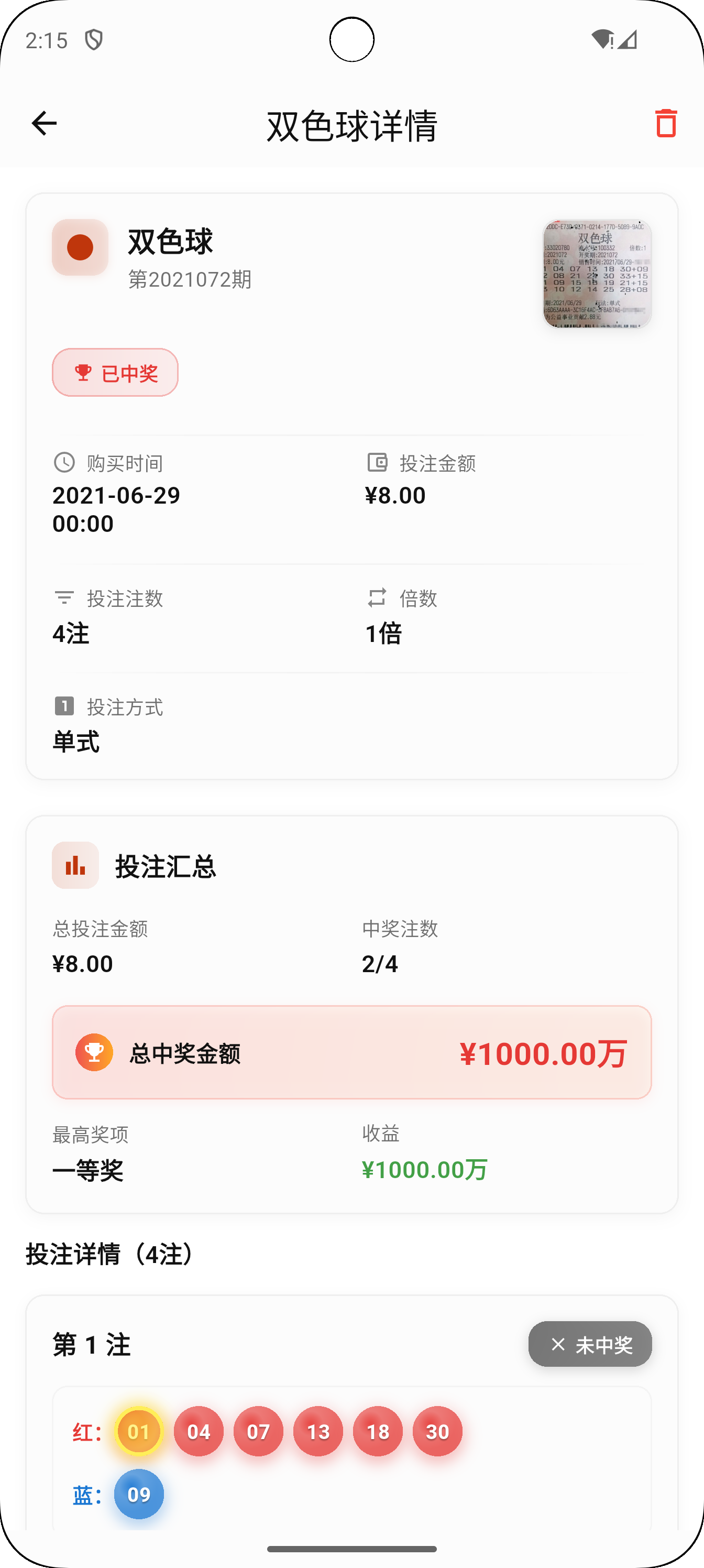Tap the back arrow to return

(x=43, y=124)
